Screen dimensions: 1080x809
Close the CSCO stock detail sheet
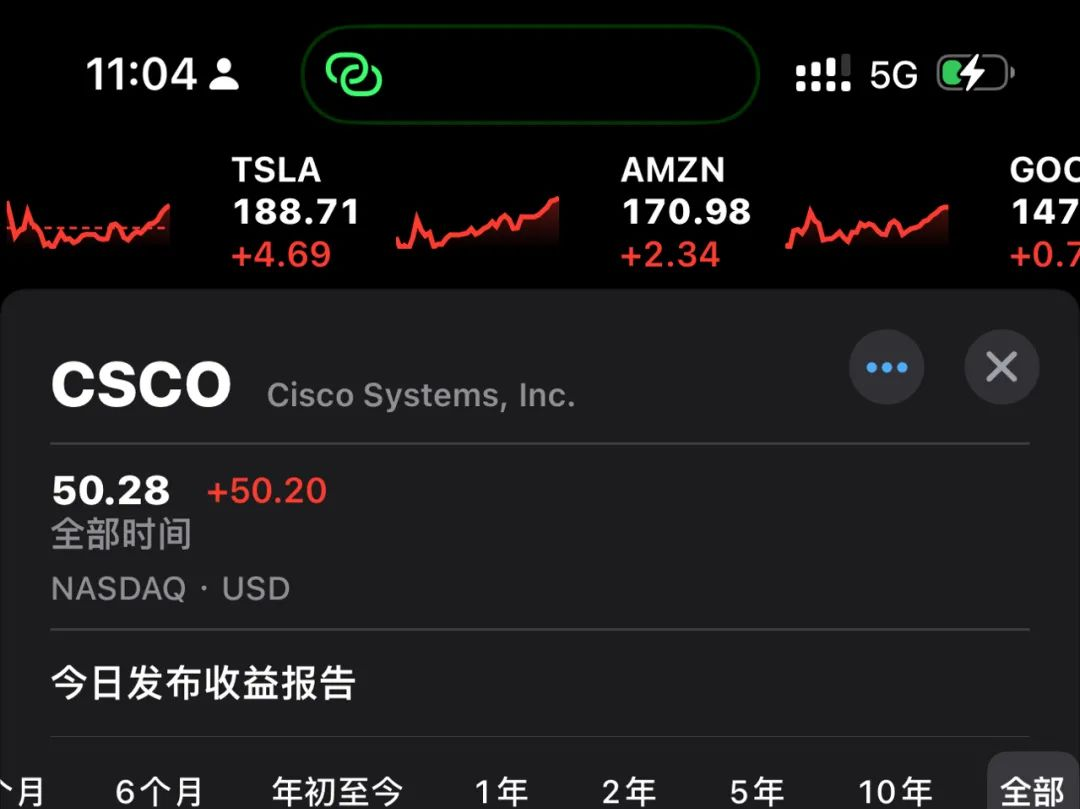click(1001, 367)
